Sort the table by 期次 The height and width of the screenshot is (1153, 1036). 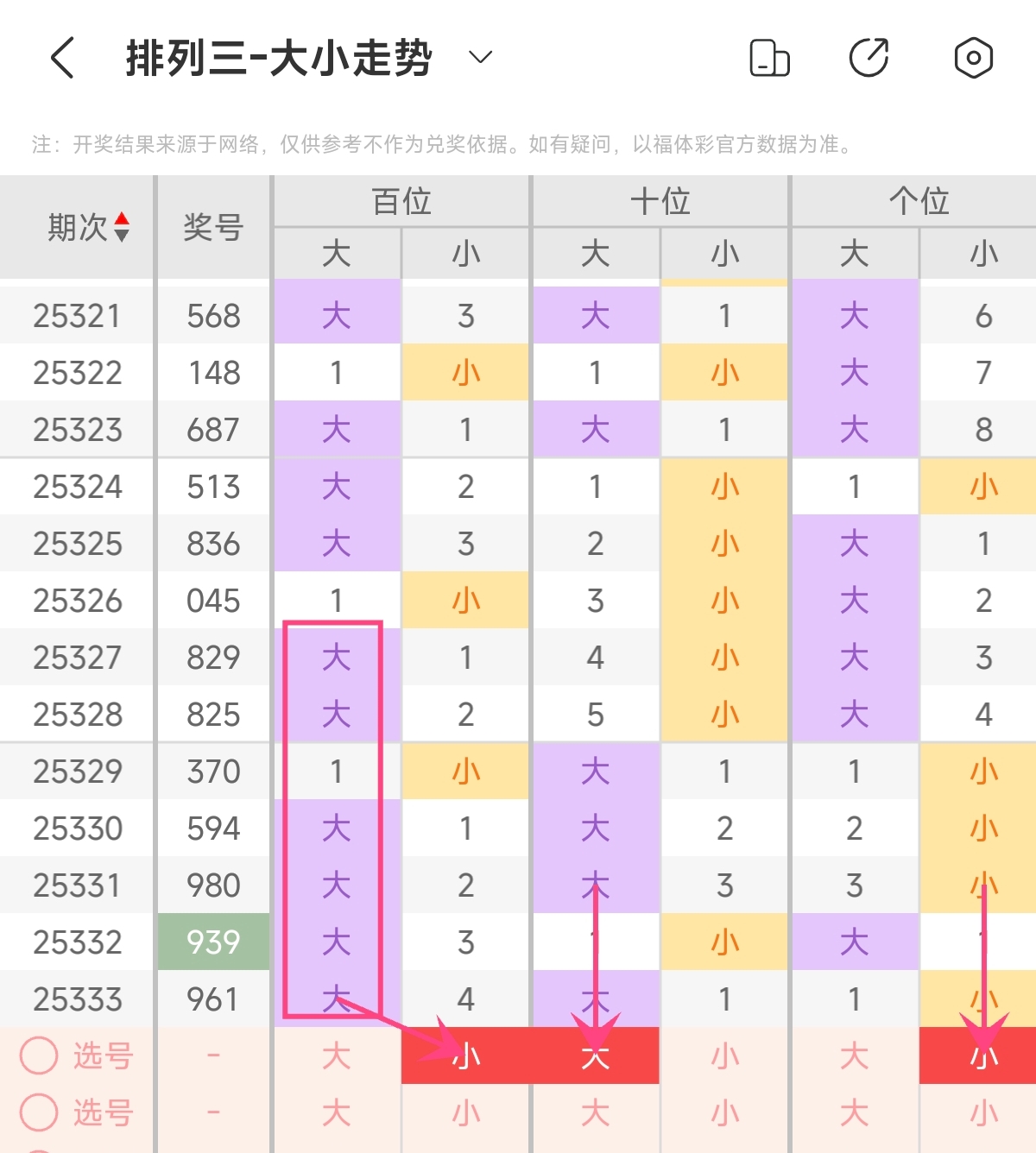(122, 227)
